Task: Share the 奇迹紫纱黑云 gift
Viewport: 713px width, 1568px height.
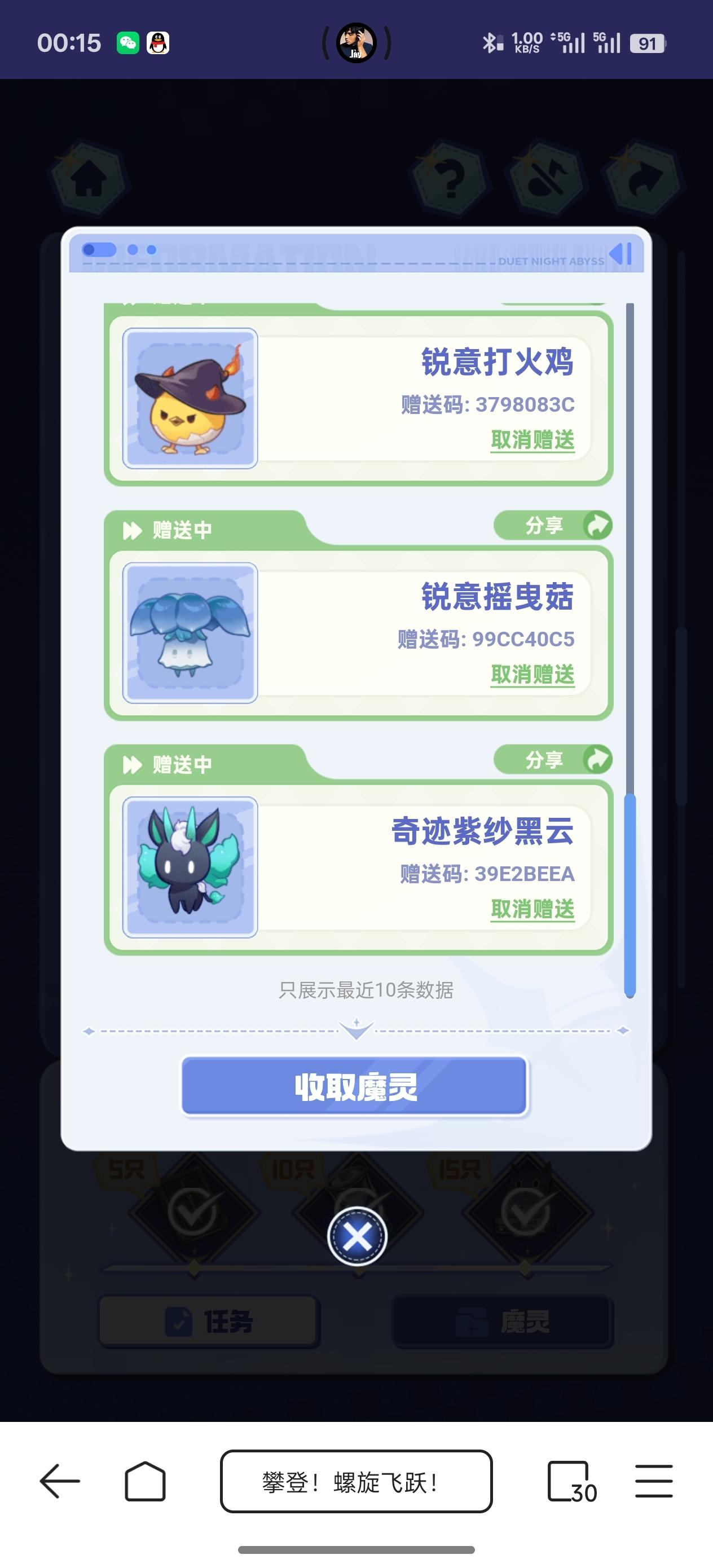Action: coord(552,760)
